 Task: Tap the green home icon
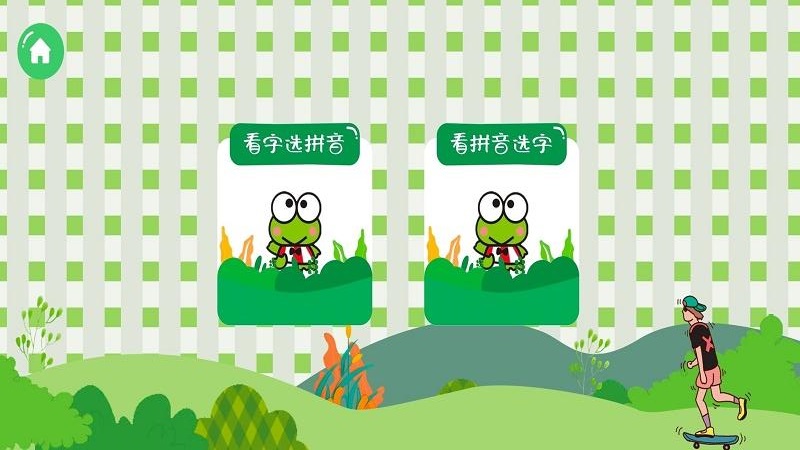click(x=40, y=49)
